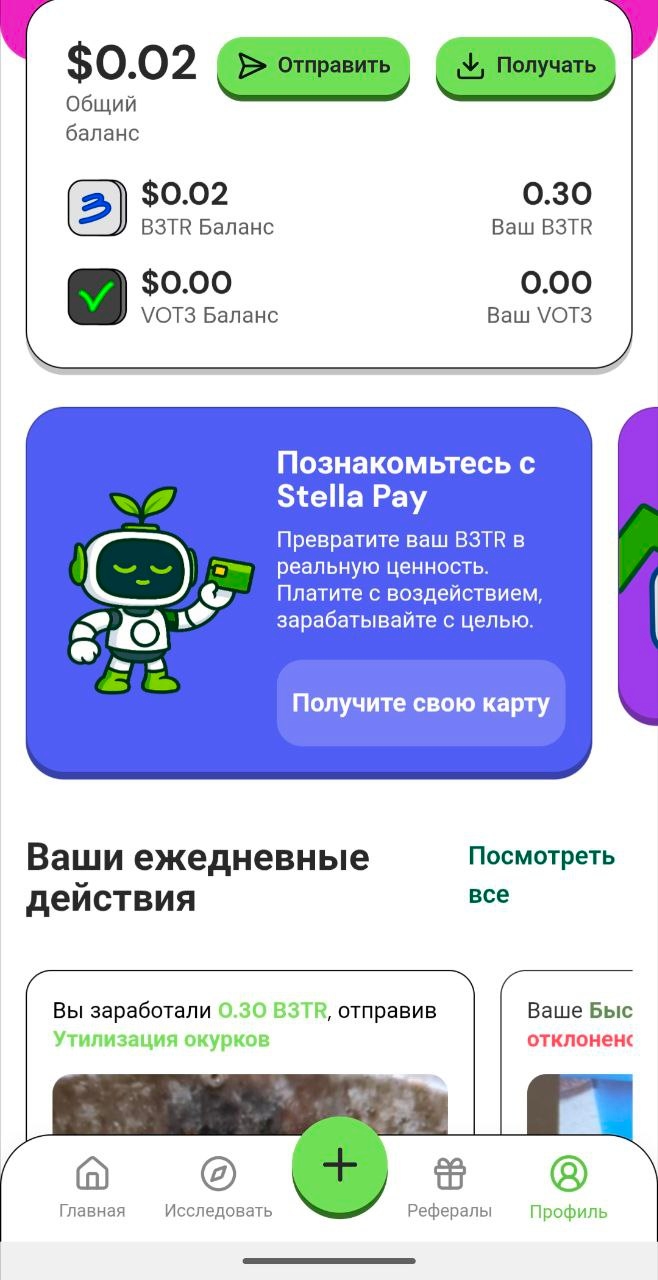Open the B3TR Баланс row
This screenshot has width=658, height=1280.
coord(329,208)
